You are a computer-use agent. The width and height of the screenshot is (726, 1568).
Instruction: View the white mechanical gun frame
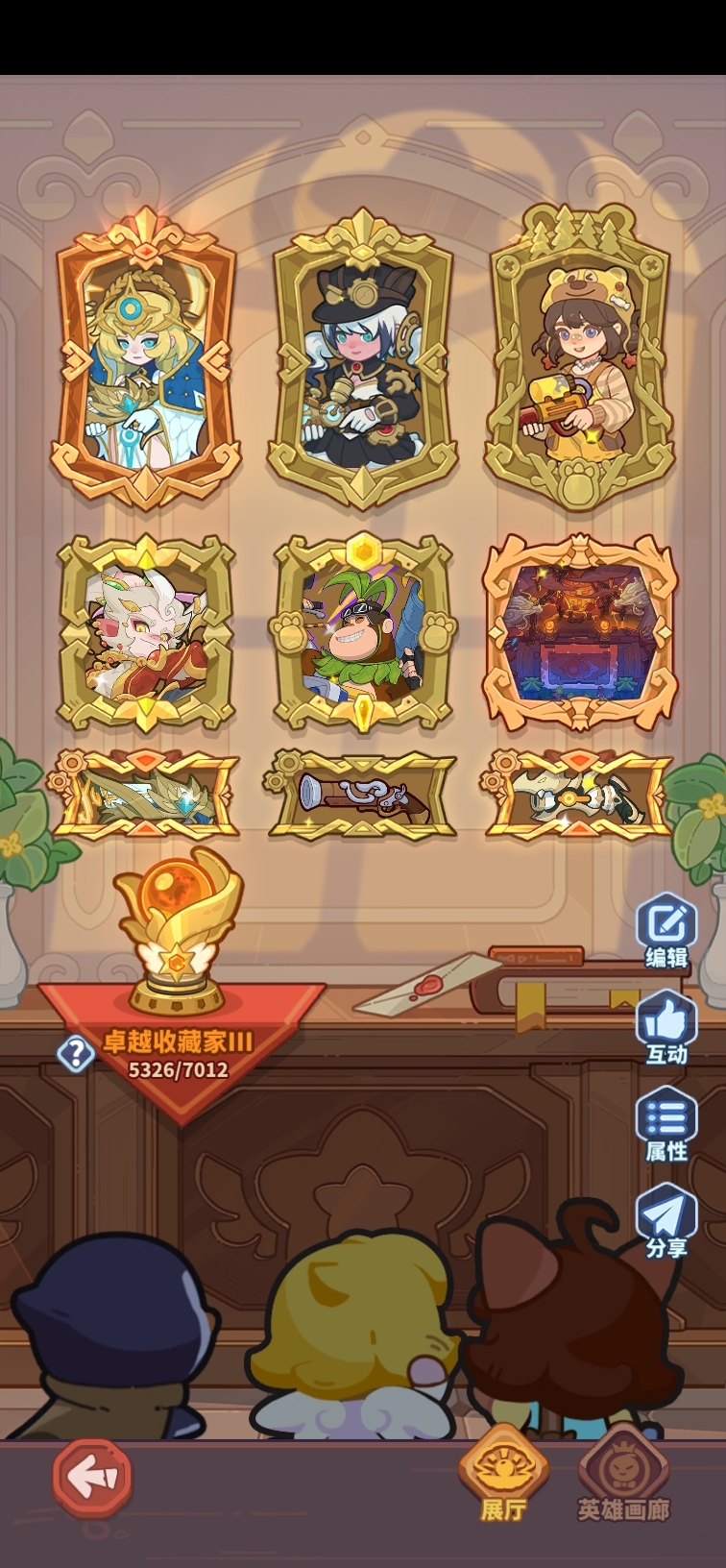pyautogui.click(x=579, y=794)
